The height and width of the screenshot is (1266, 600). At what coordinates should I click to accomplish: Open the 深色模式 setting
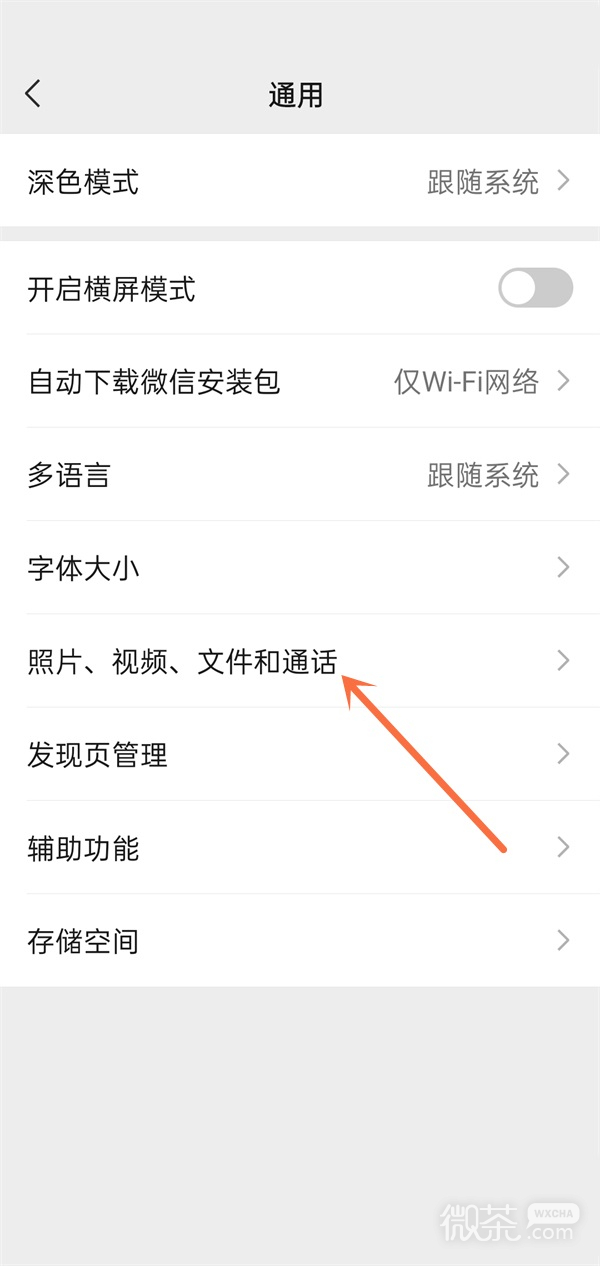300,182
